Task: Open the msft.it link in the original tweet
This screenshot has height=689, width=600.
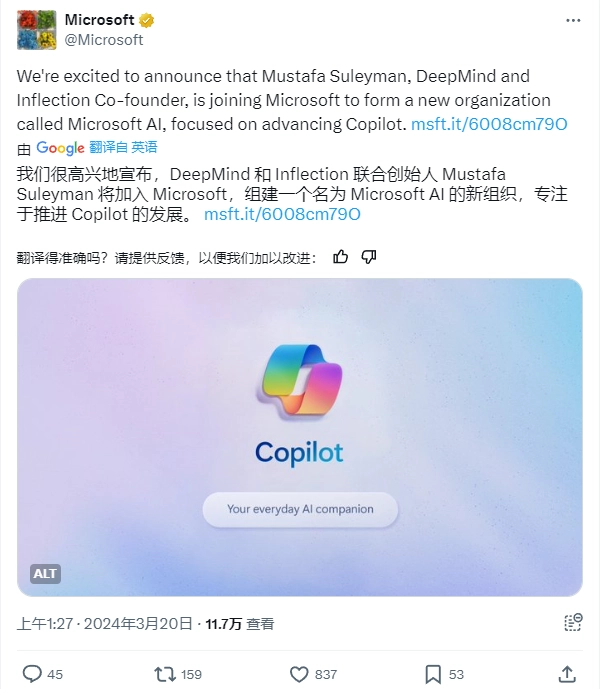Action: (489, 124)
